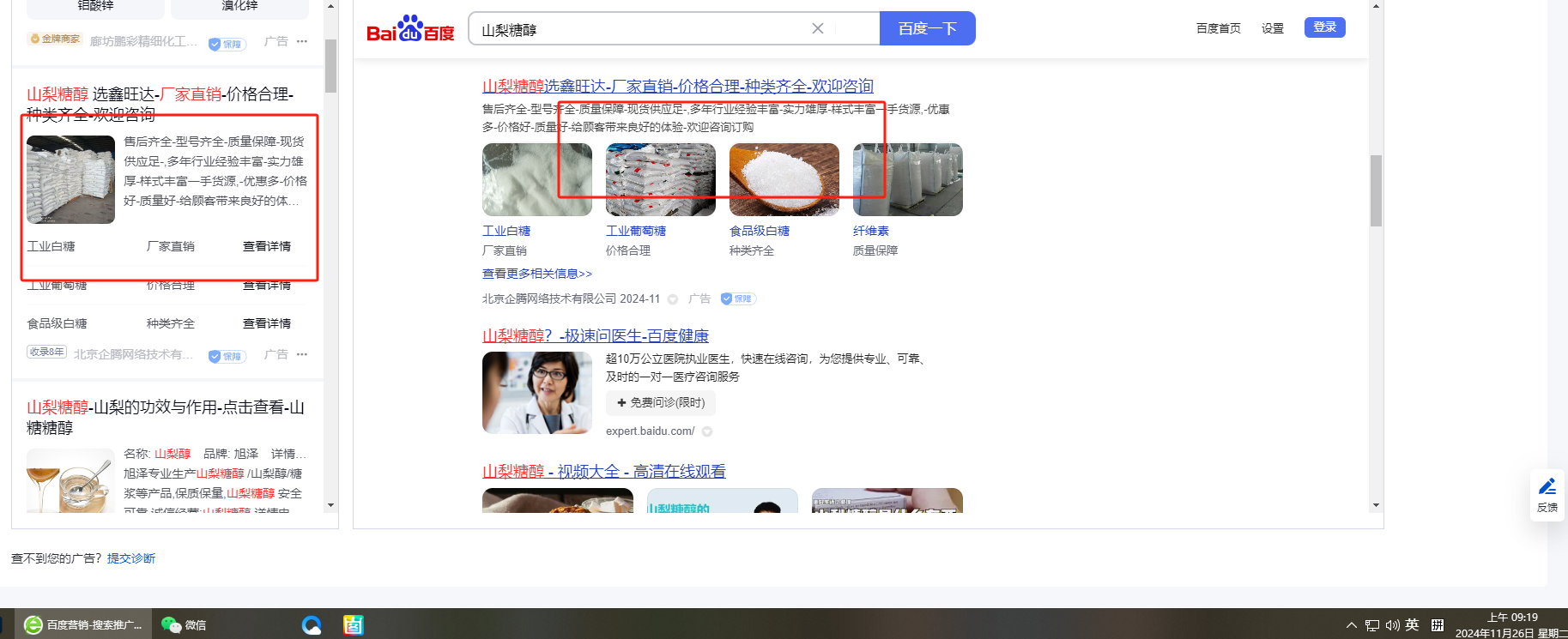The width and height of the screenshot is (1568, 639).
Task: Open the 登录 login button
Action: click(1324, 27)
